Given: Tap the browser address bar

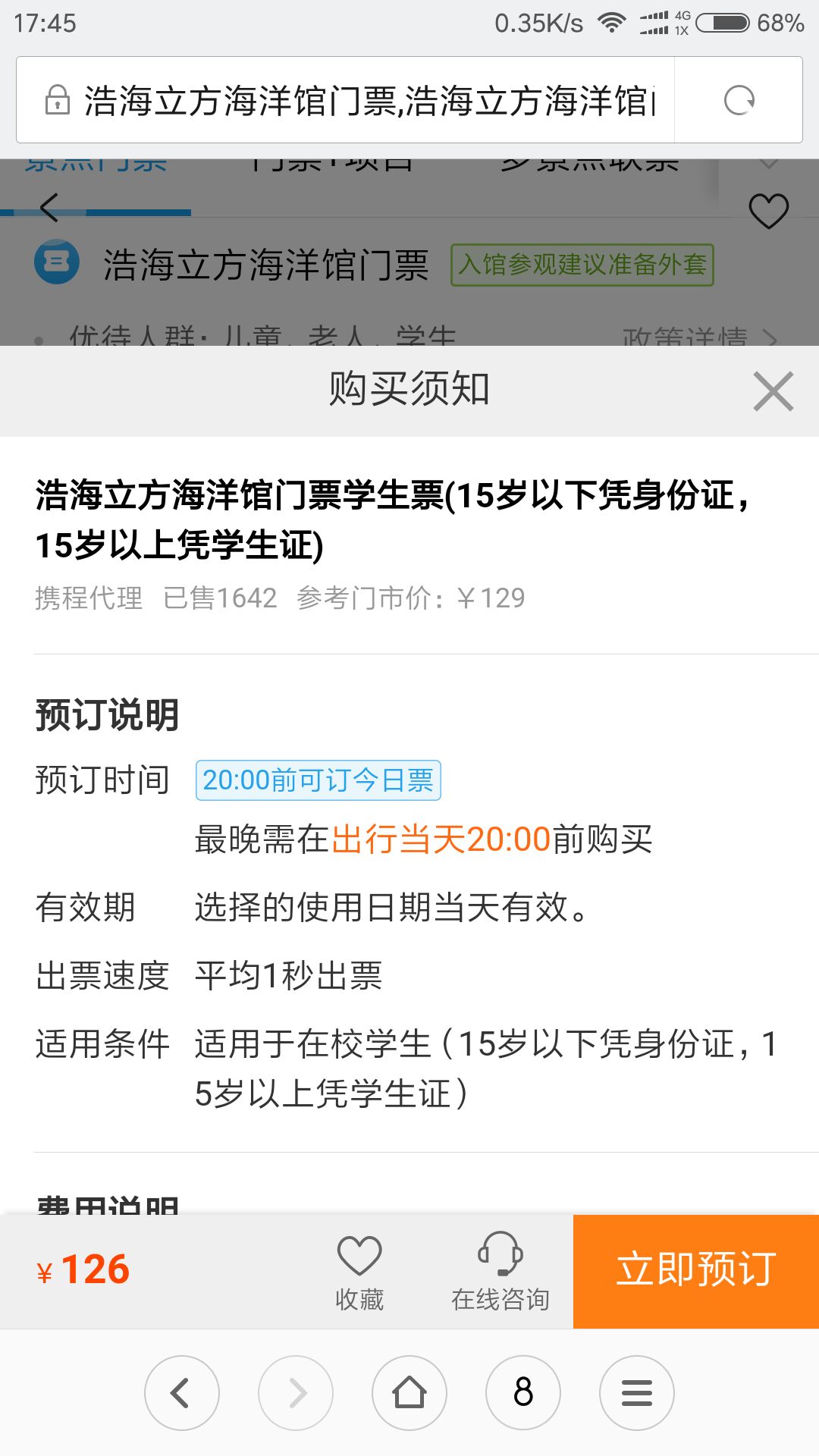Looking at the screenshot, I should coord(345,100).
